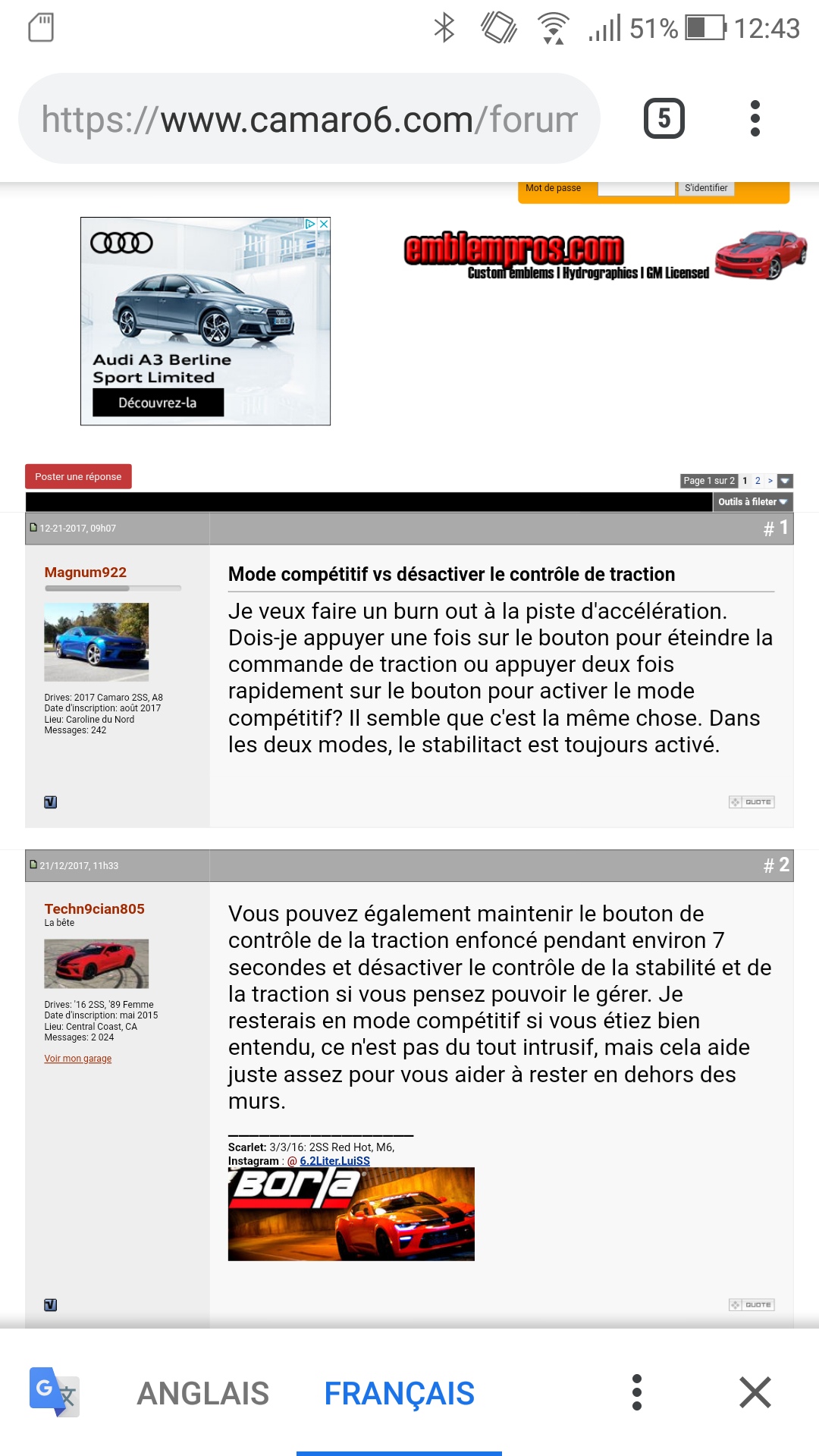The height and width of the screenshot is (1456, 819).
Task: Expand the Outils à fileter dropdown
Action: point(752,502)
